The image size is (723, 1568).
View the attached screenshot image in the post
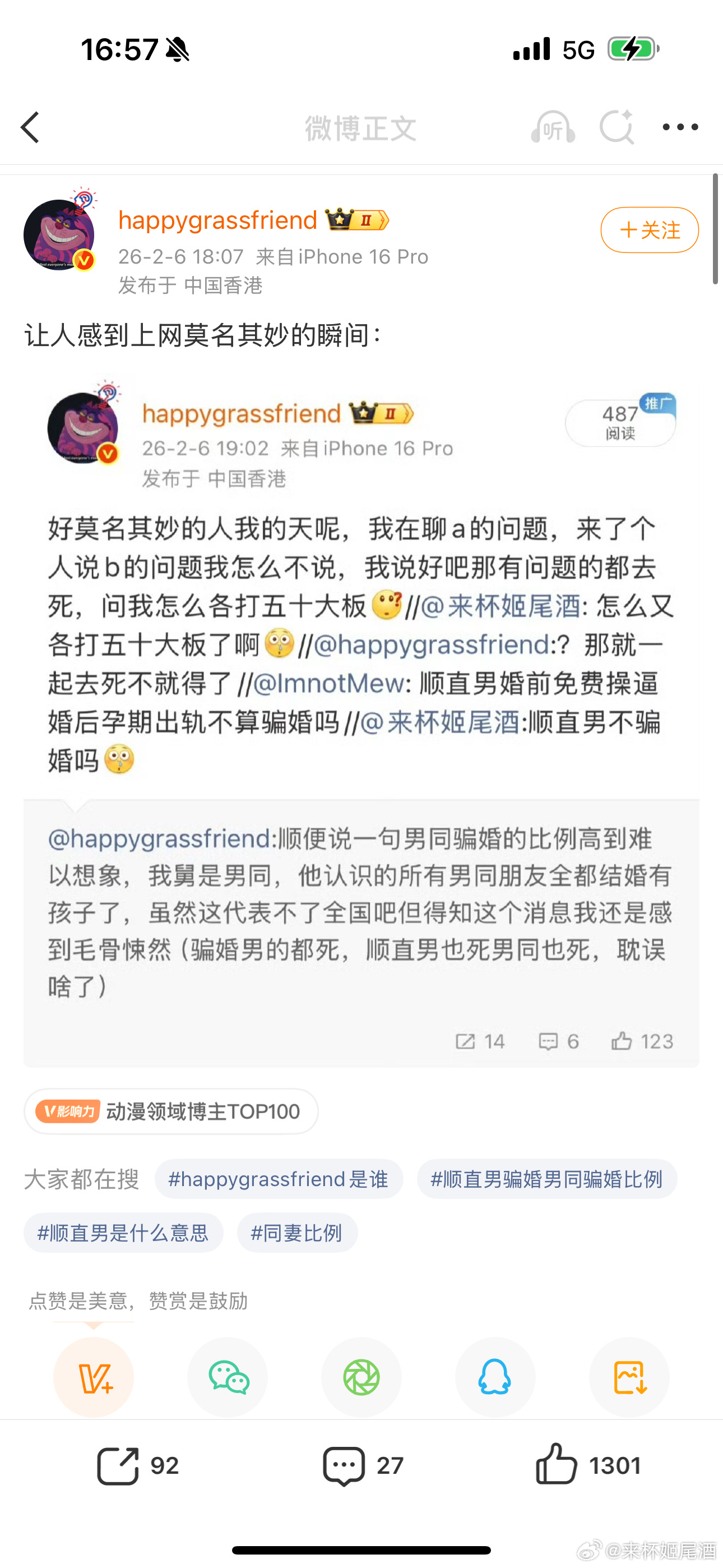[x=361, y=718]
